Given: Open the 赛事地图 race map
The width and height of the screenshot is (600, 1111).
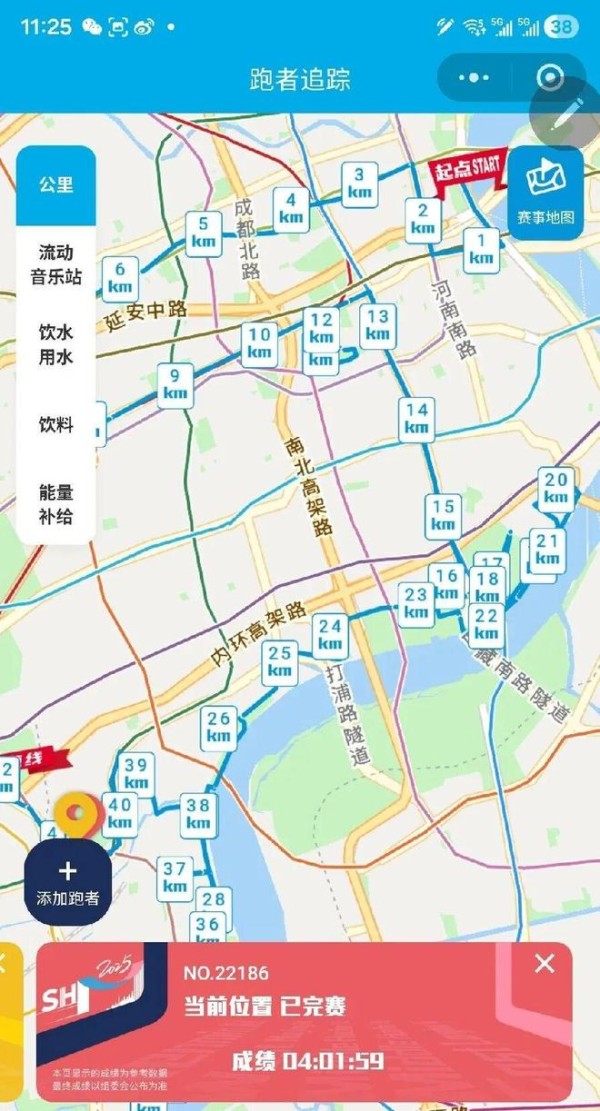Looking at the screenshot, I should pyautogui.click(x=546, y=192).
